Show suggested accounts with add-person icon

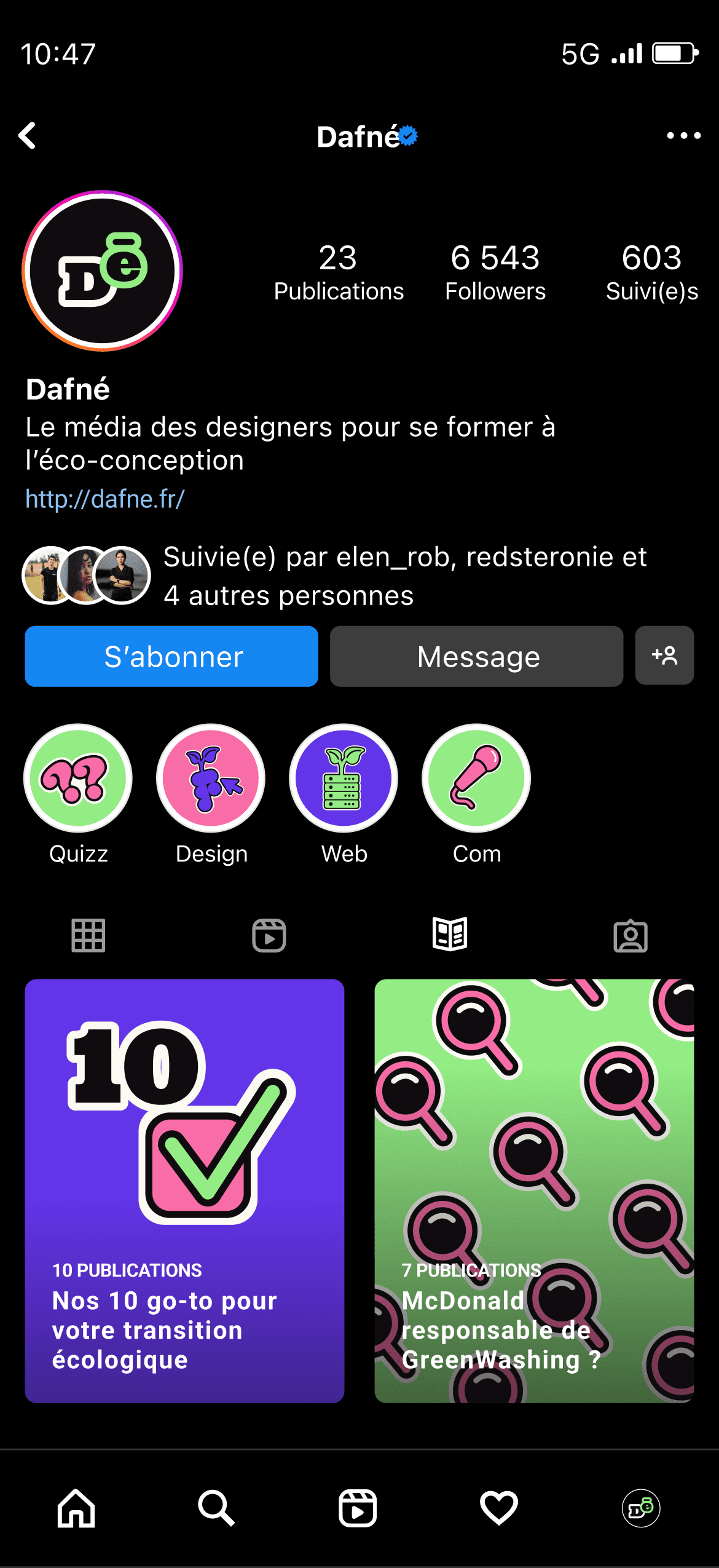click(664, 655)
